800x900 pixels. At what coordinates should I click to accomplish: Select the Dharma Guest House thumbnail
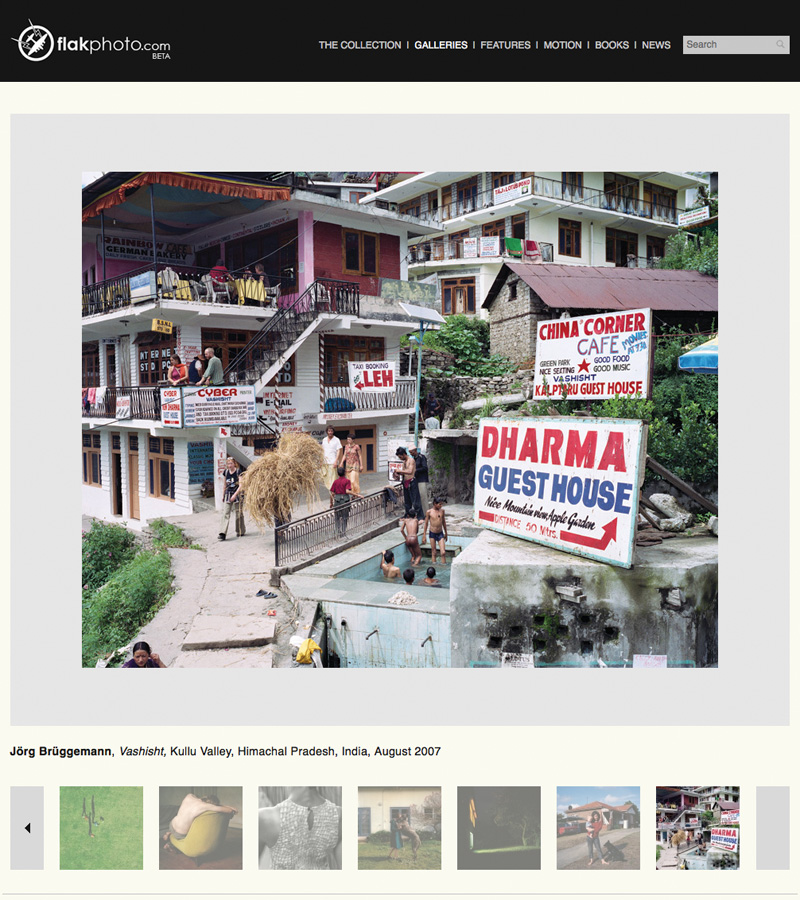[x=698, y=828]
